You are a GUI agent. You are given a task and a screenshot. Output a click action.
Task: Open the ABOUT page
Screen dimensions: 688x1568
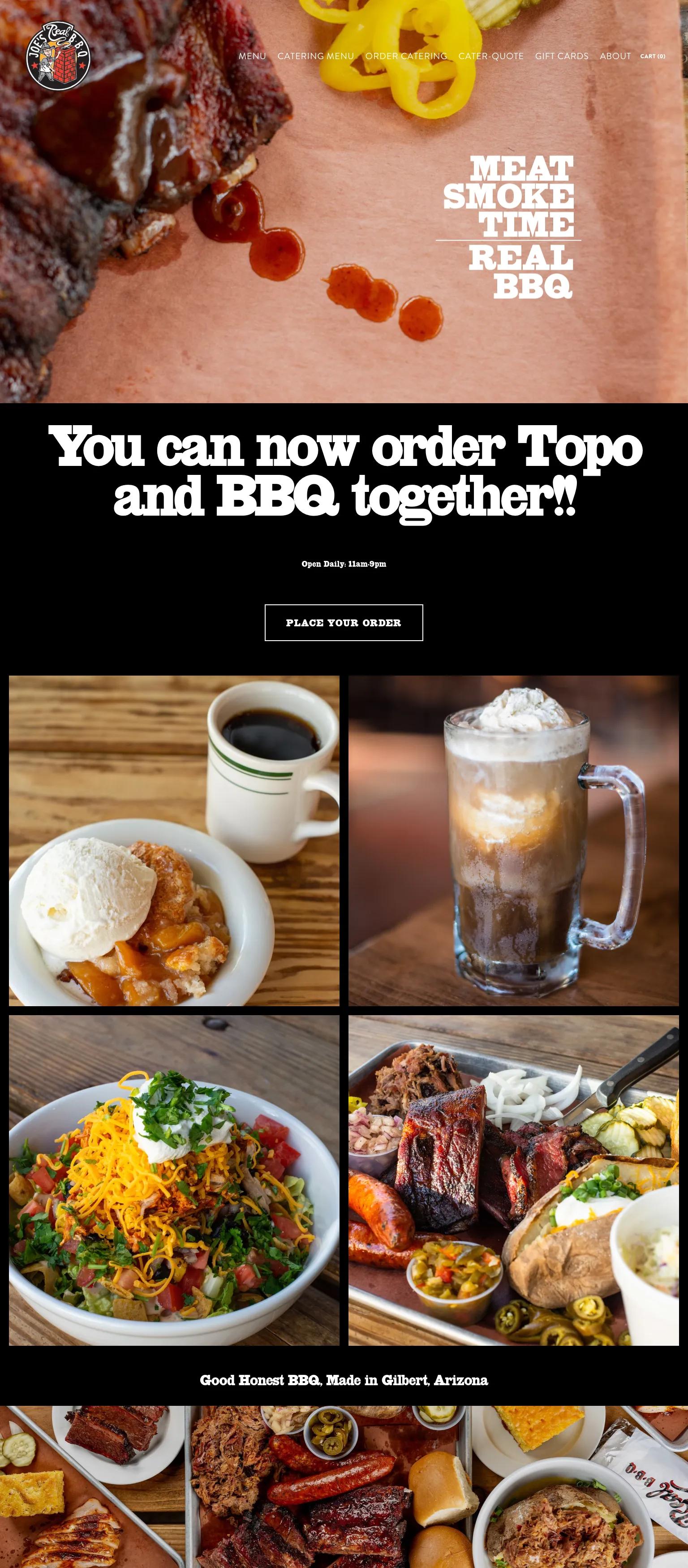tap(615, 56)
